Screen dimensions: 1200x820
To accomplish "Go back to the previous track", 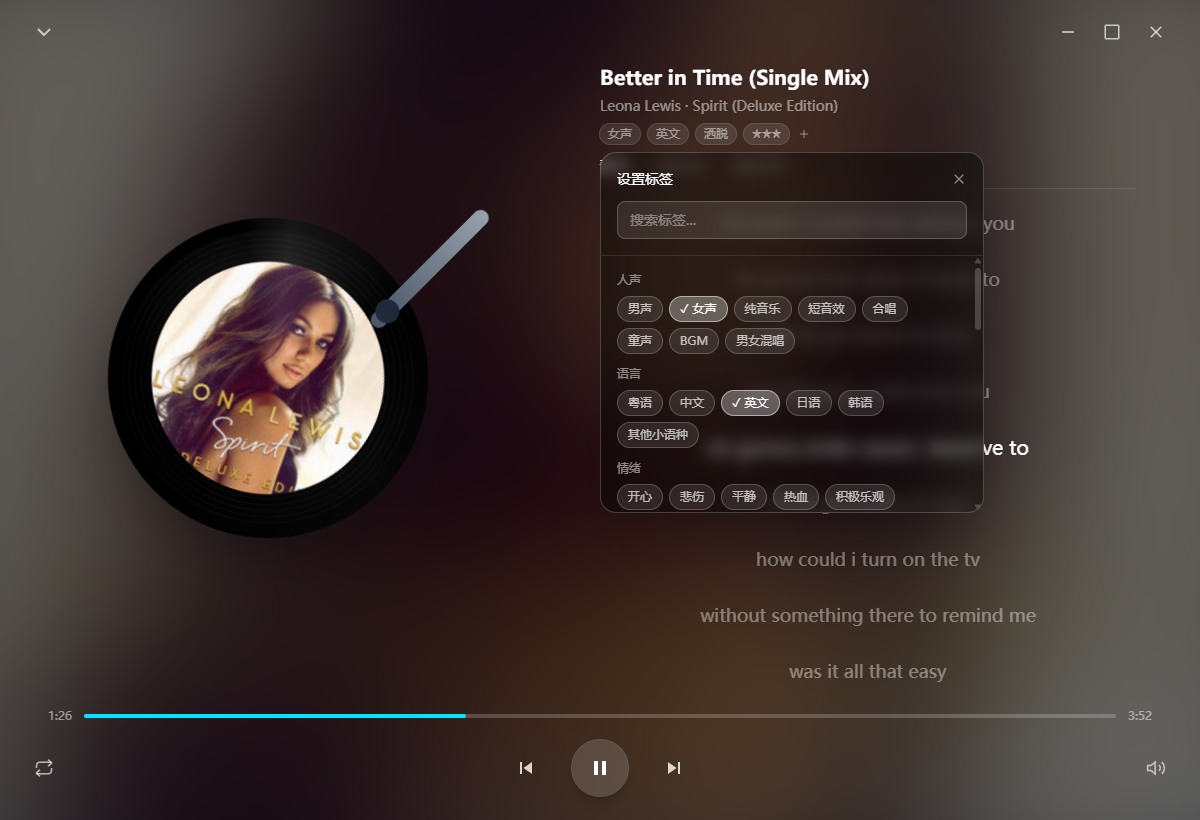I will tap(526, 768).
